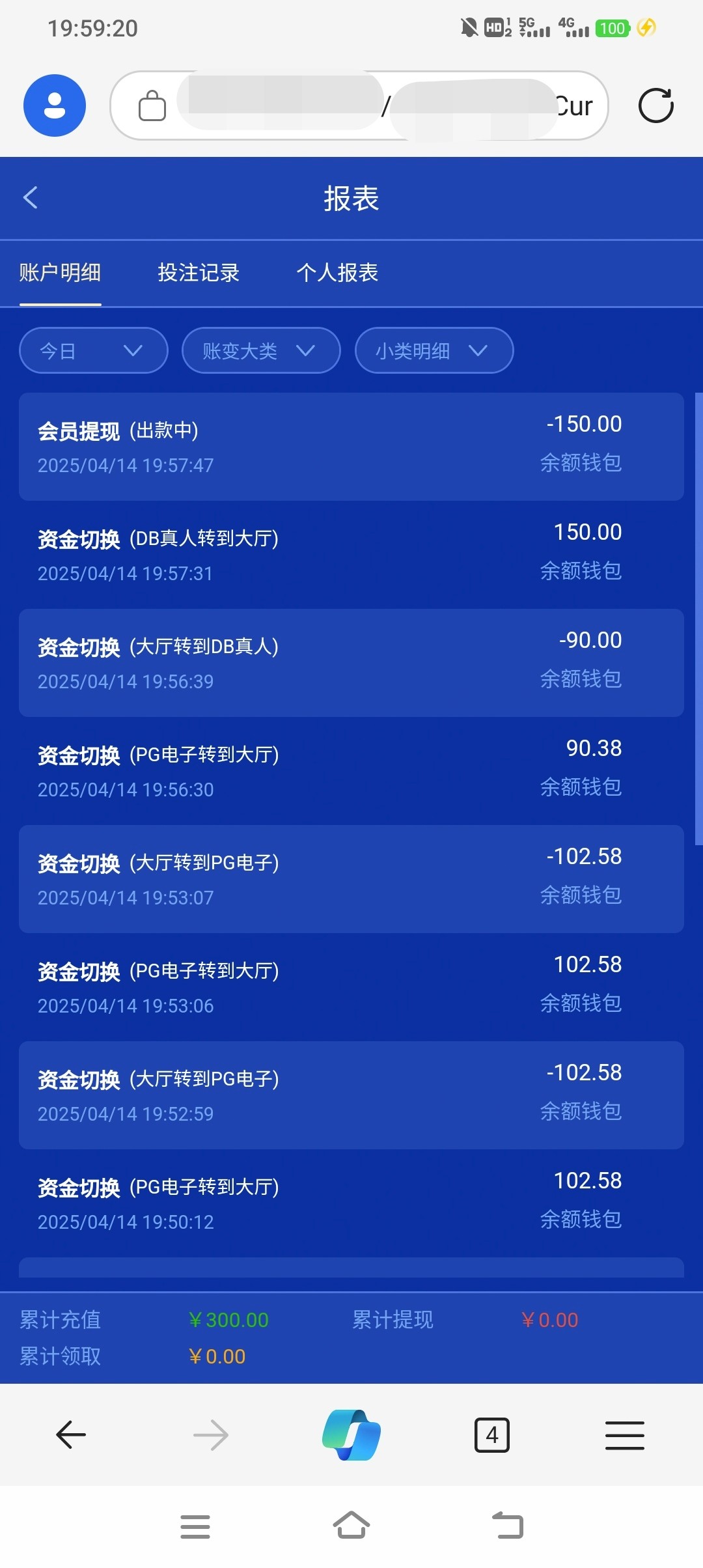Open the browser profile avatar
Screen dimensions: 703x1568
click(55, 105)
